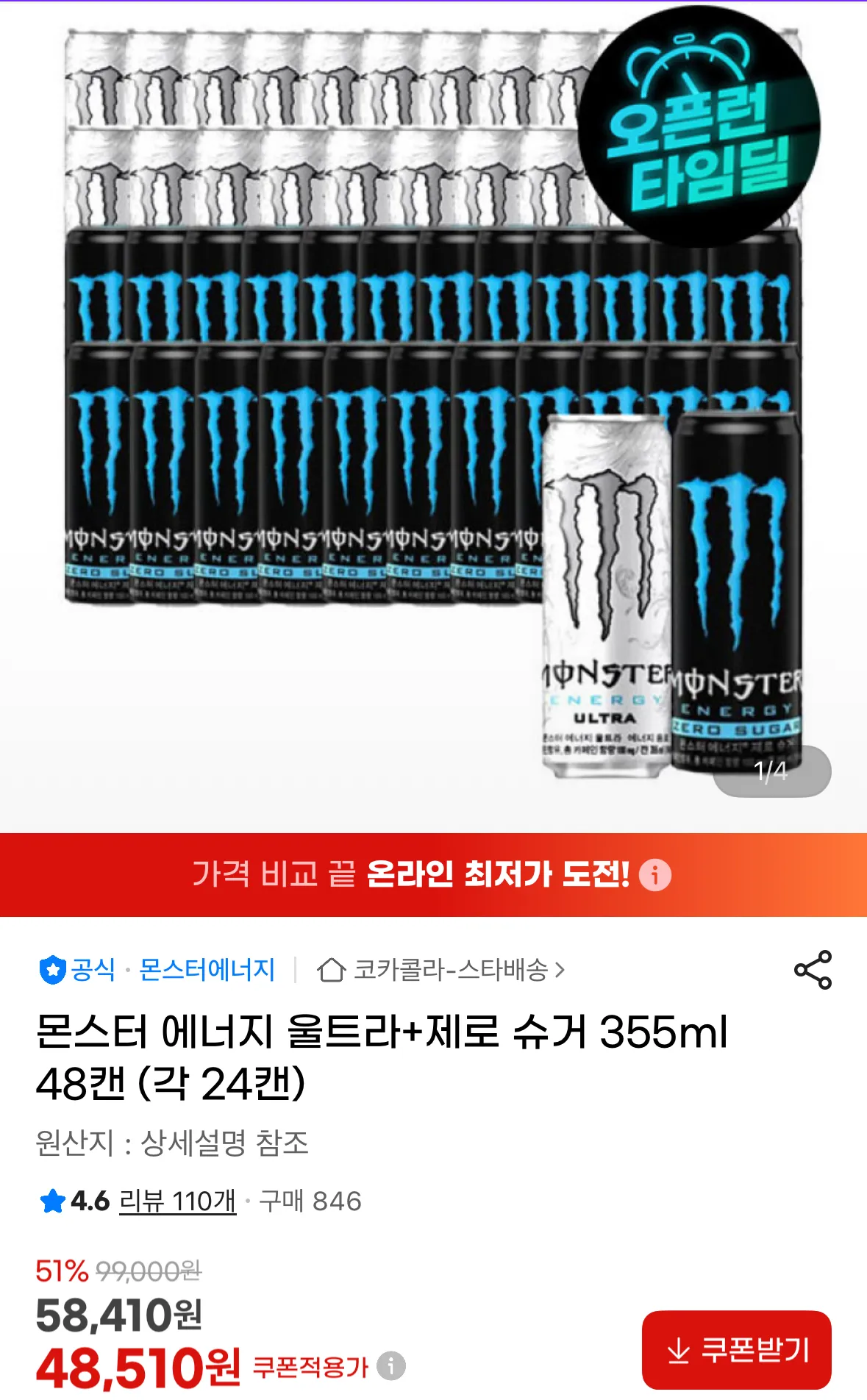Visit the 코카콜라-스타배송 store page
This screenshot has height=1400, width=867.
pos(441,970)
